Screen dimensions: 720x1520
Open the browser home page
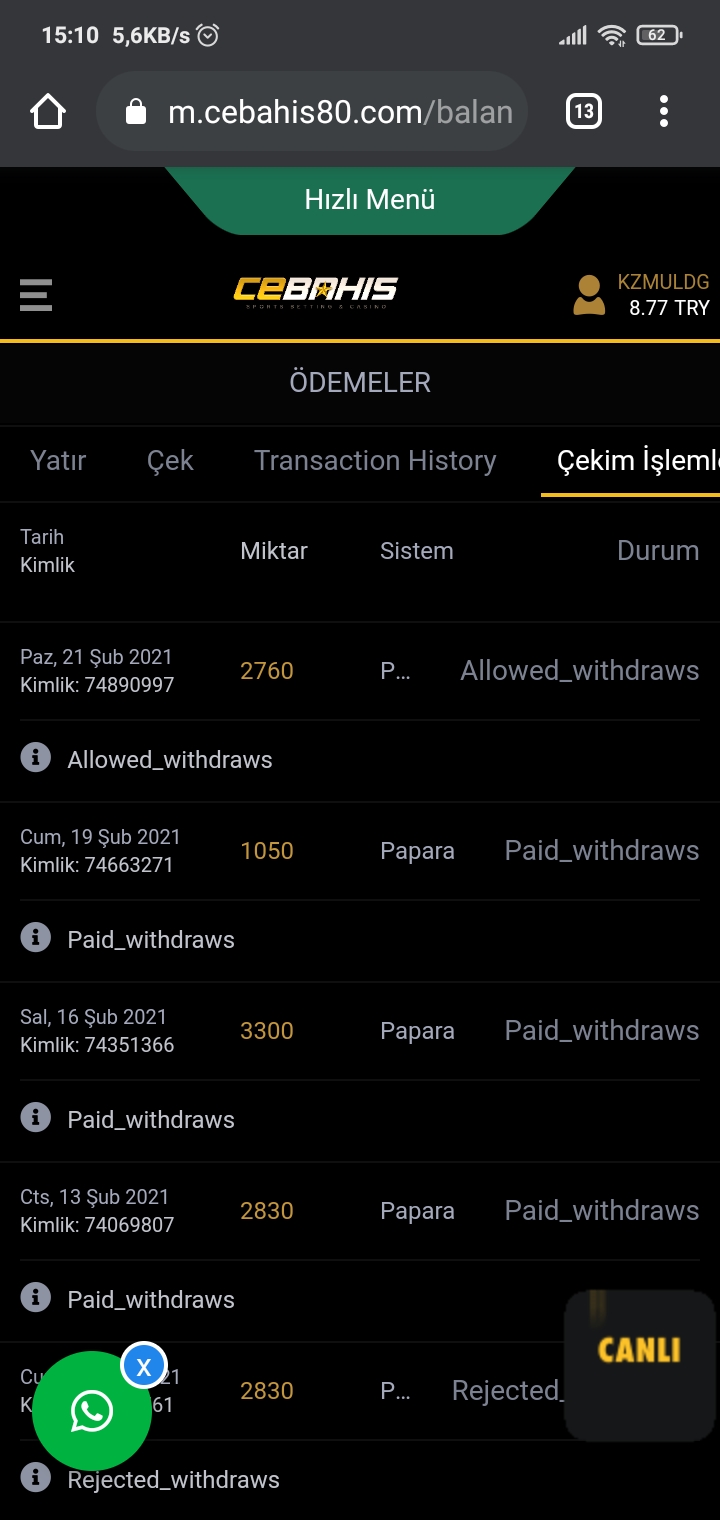click(x=48, y=112)
